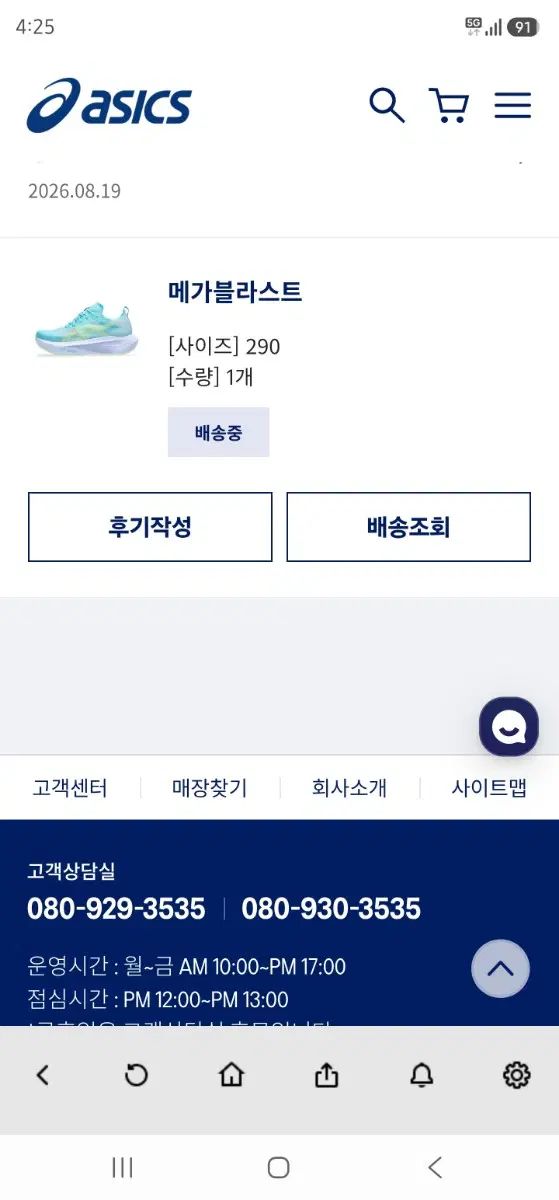Open the hamburger menu

[x=513, y=105]
